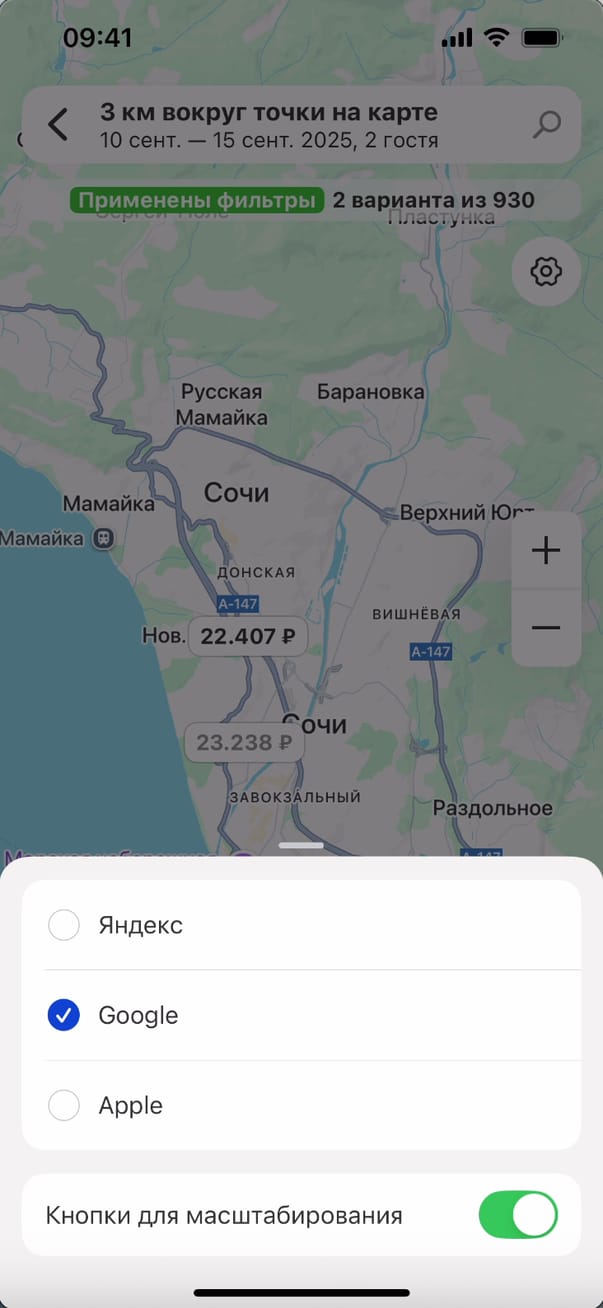The height and width of the screenshot is (1308, 603).
Task: Open map settings gear icon
Action: pos(546,271)
